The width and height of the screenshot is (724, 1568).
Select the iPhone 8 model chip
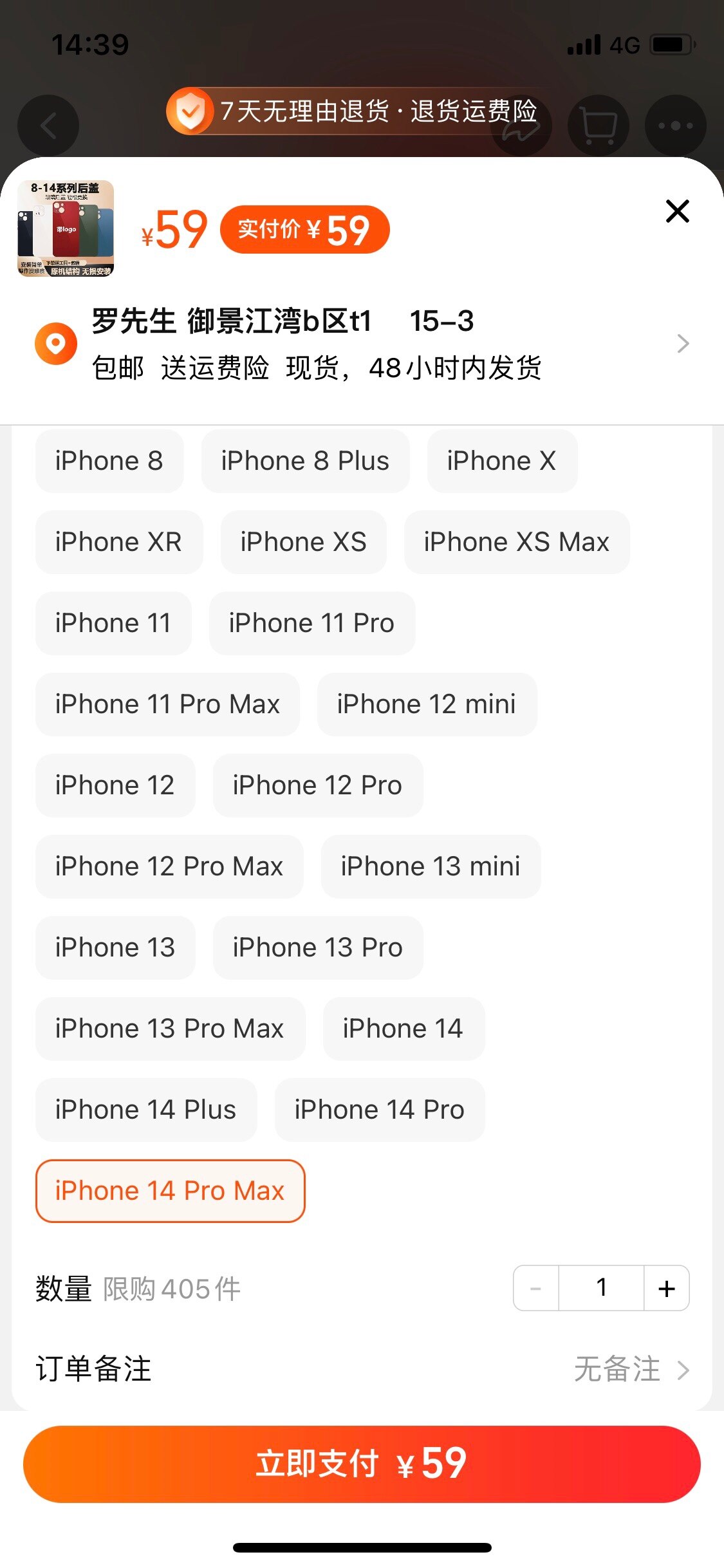(x=109, y=461)
